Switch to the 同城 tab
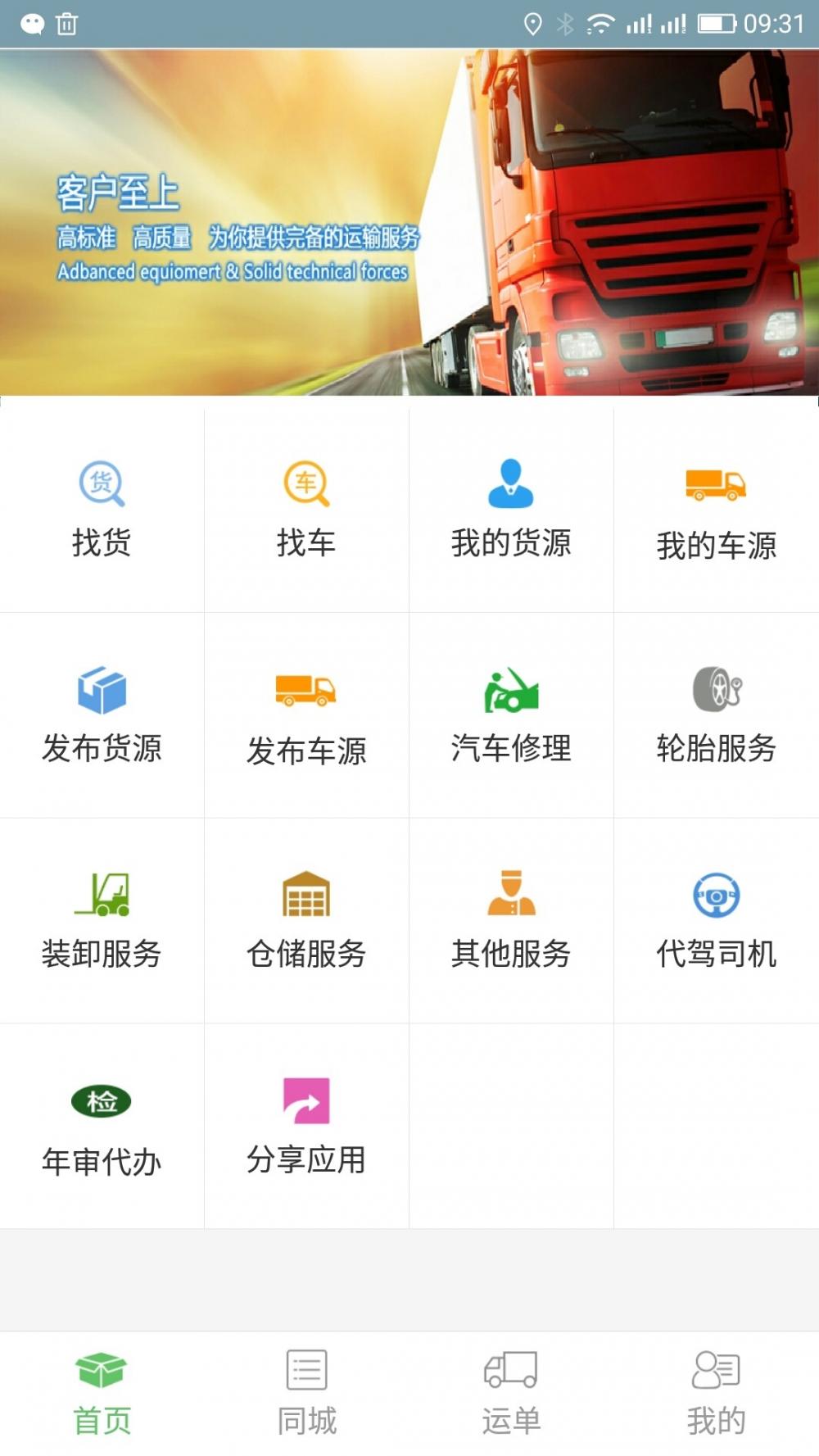 (306, 1394)
